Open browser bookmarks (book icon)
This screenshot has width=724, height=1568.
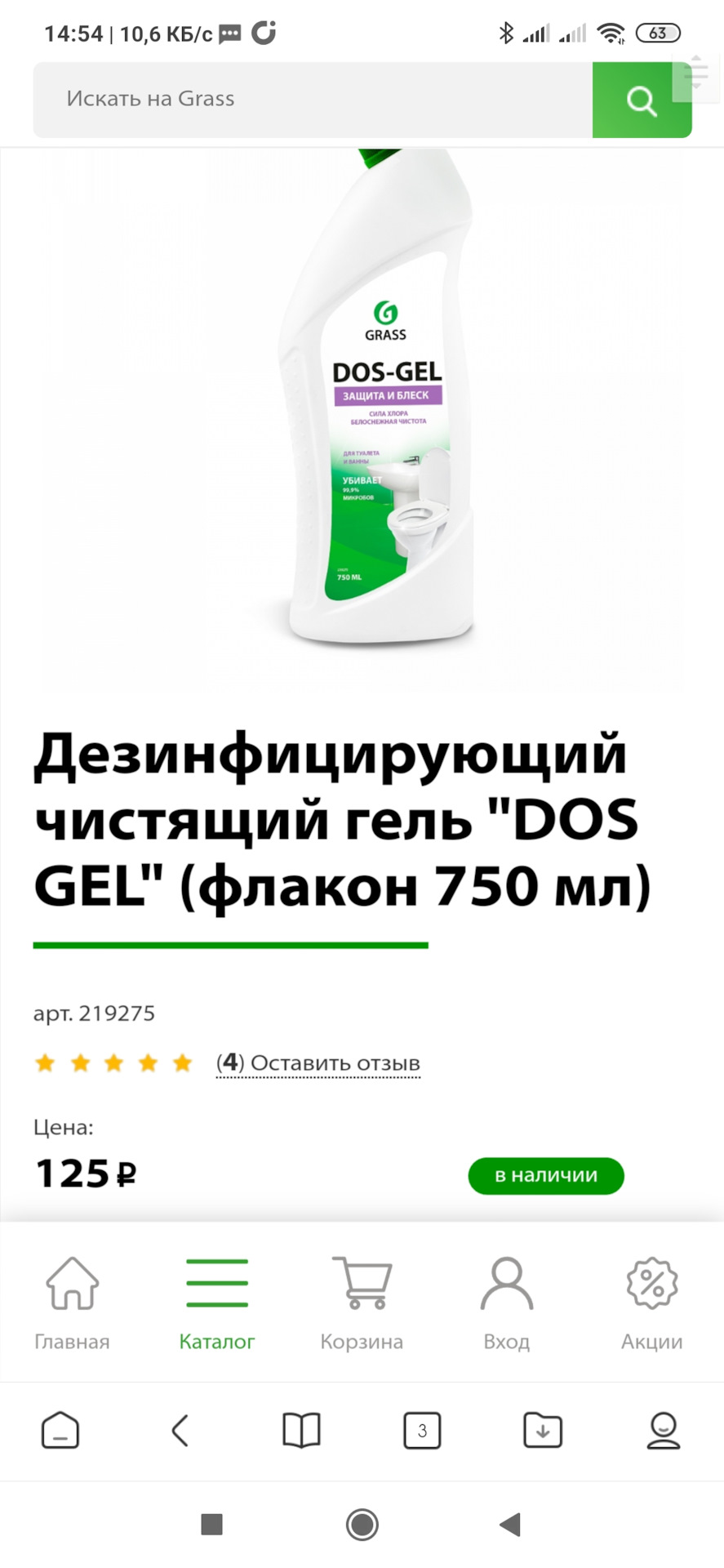(x=301, y=1430)
